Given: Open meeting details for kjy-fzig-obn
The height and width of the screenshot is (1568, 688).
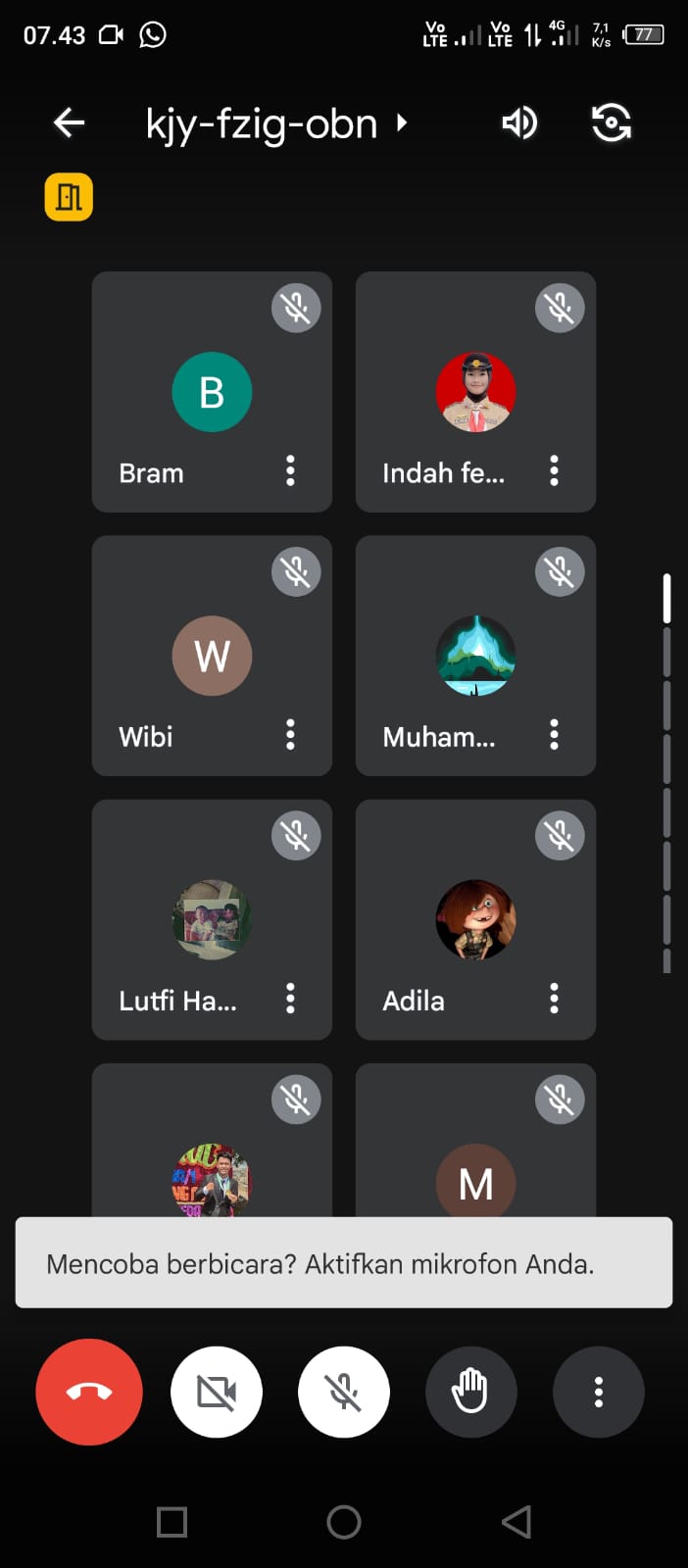Looking at the screenshot, I should (274, 124).
